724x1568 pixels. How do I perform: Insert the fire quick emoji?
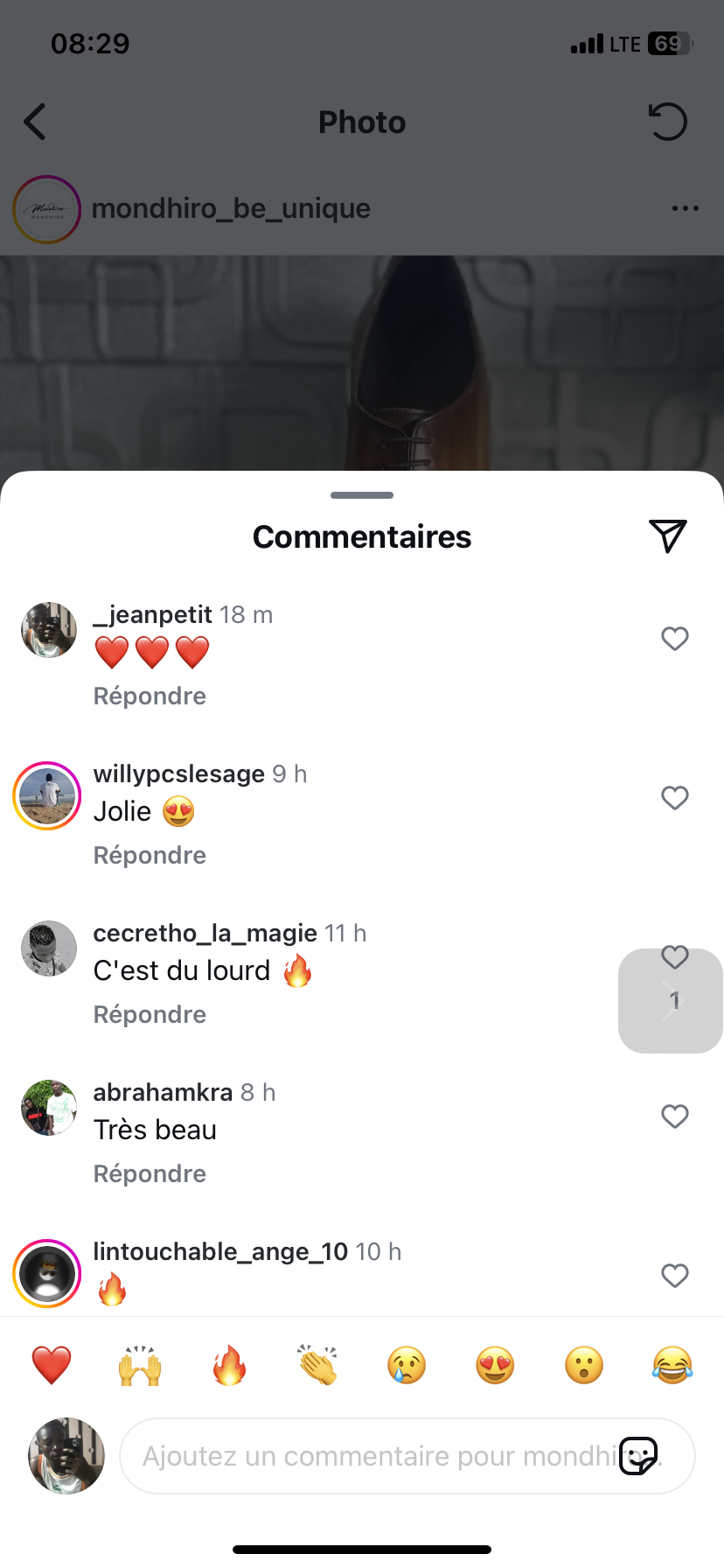(229, 1365)
